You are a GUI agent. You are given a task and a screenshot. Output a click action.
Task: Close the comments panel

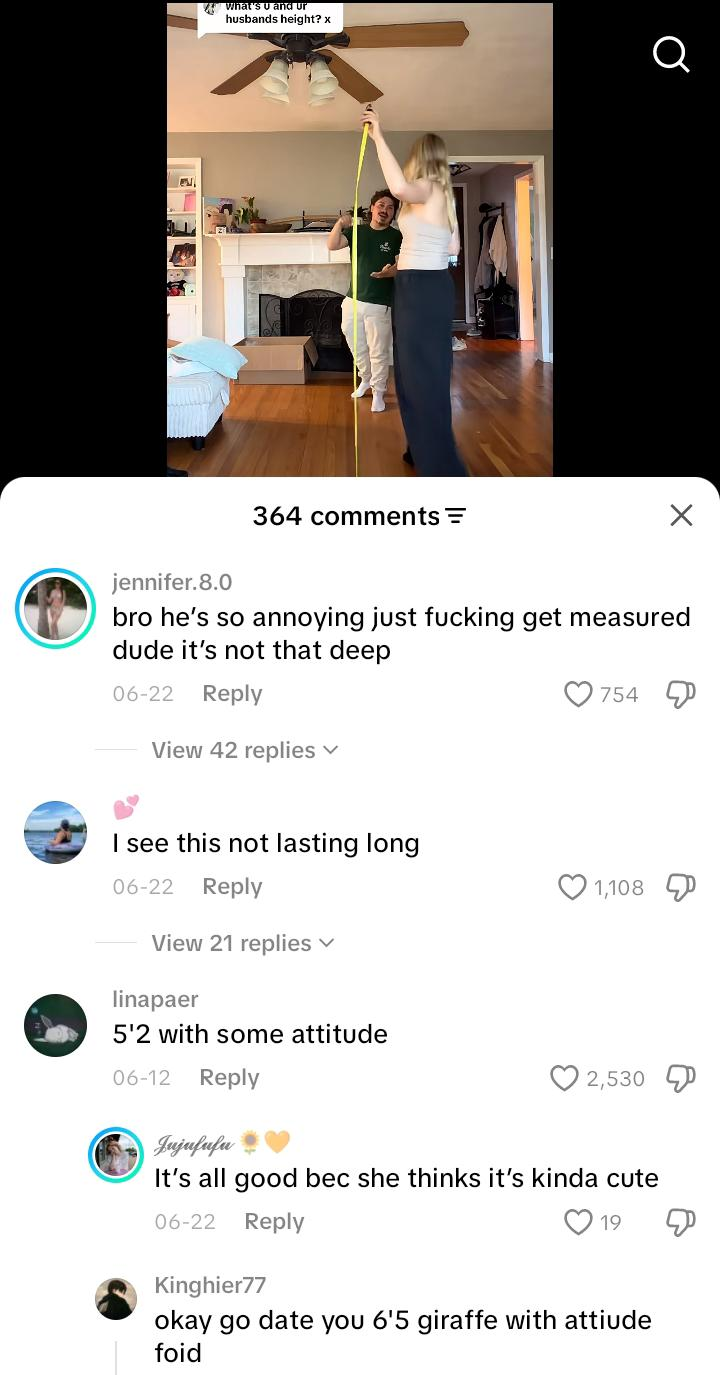pos(681,515)
